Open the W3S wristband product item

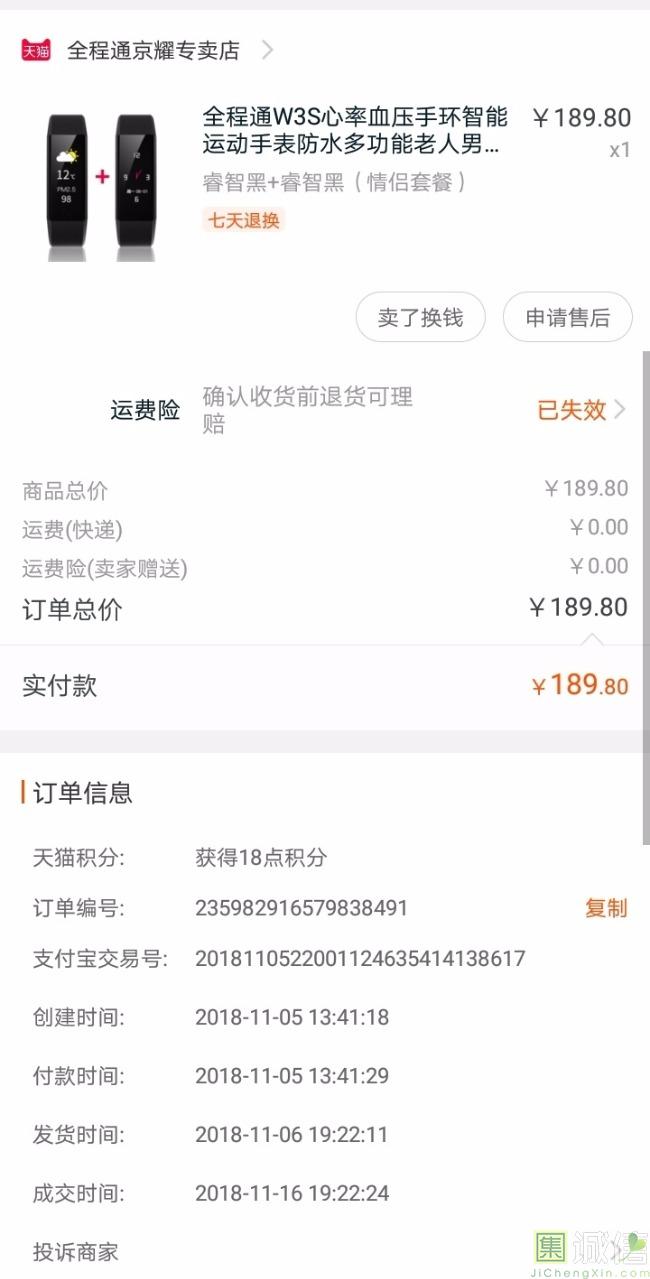coord(325,183)
